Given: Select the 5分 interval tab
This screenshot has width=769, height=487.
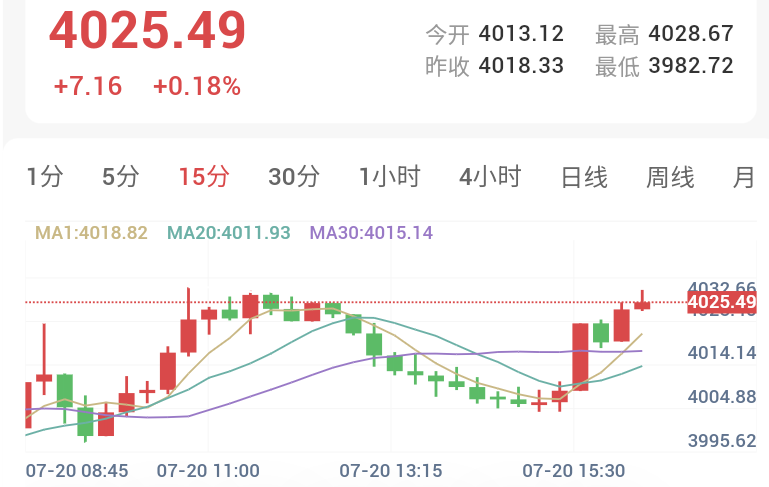Looking at the screenshot, I should tap(121, 177).
